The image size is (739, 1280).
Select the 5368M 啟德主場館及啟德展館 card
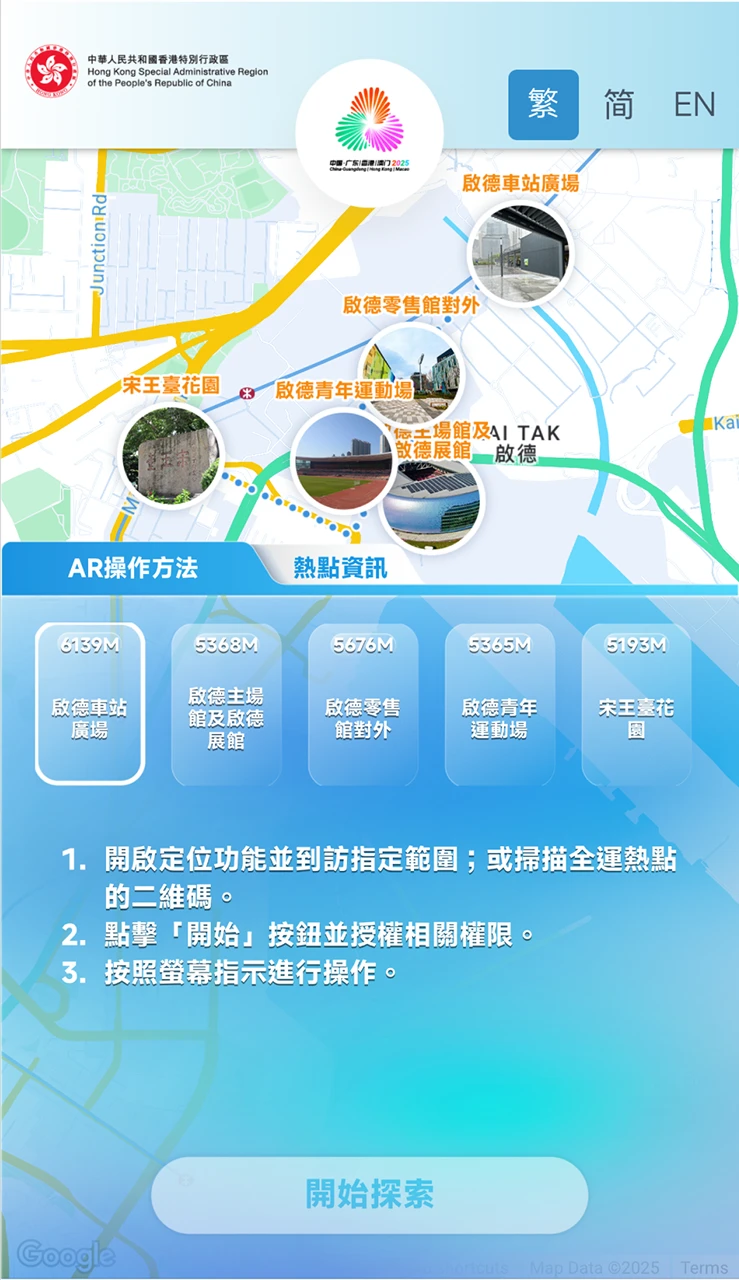(x=226, y=701)
